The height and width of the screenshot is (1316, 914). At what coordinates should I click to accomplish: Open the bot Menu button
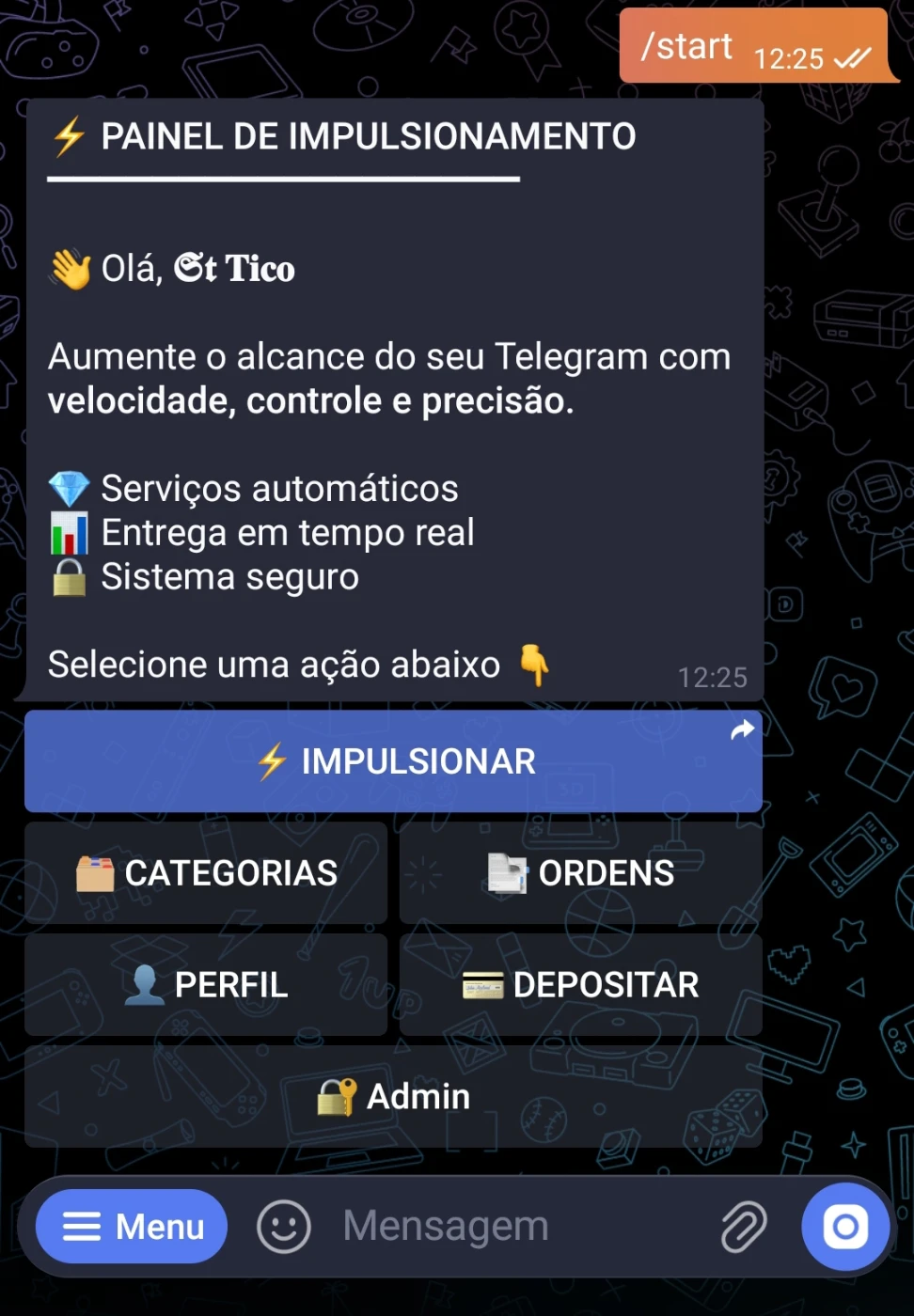(x=132, y=1227)
